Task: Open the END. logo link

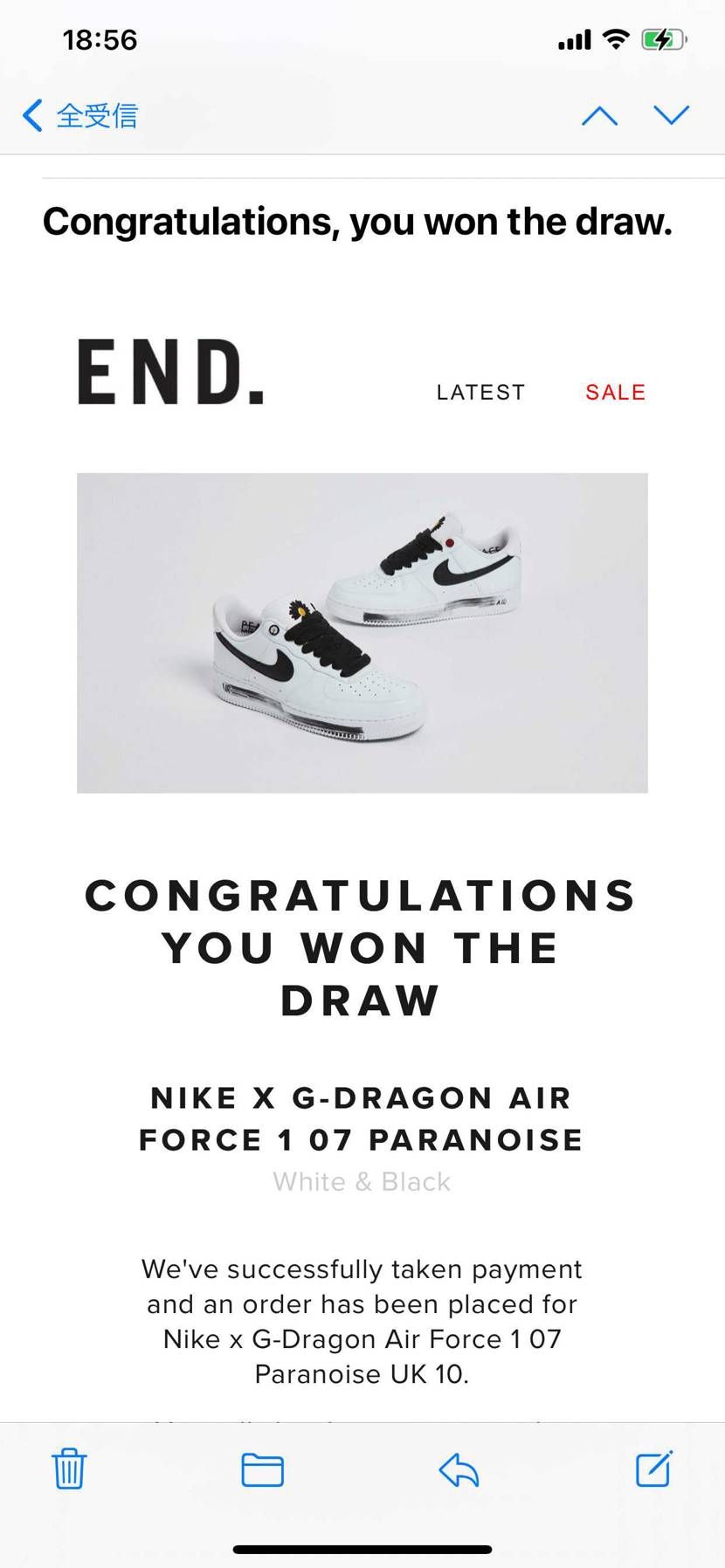Action: click(171, 372)
